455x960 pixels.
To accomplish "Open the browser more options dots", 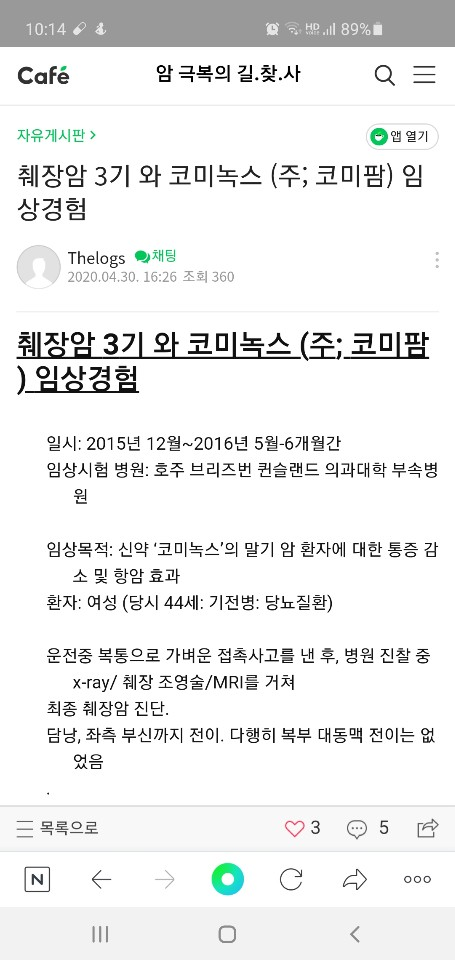I will [418, 880].
